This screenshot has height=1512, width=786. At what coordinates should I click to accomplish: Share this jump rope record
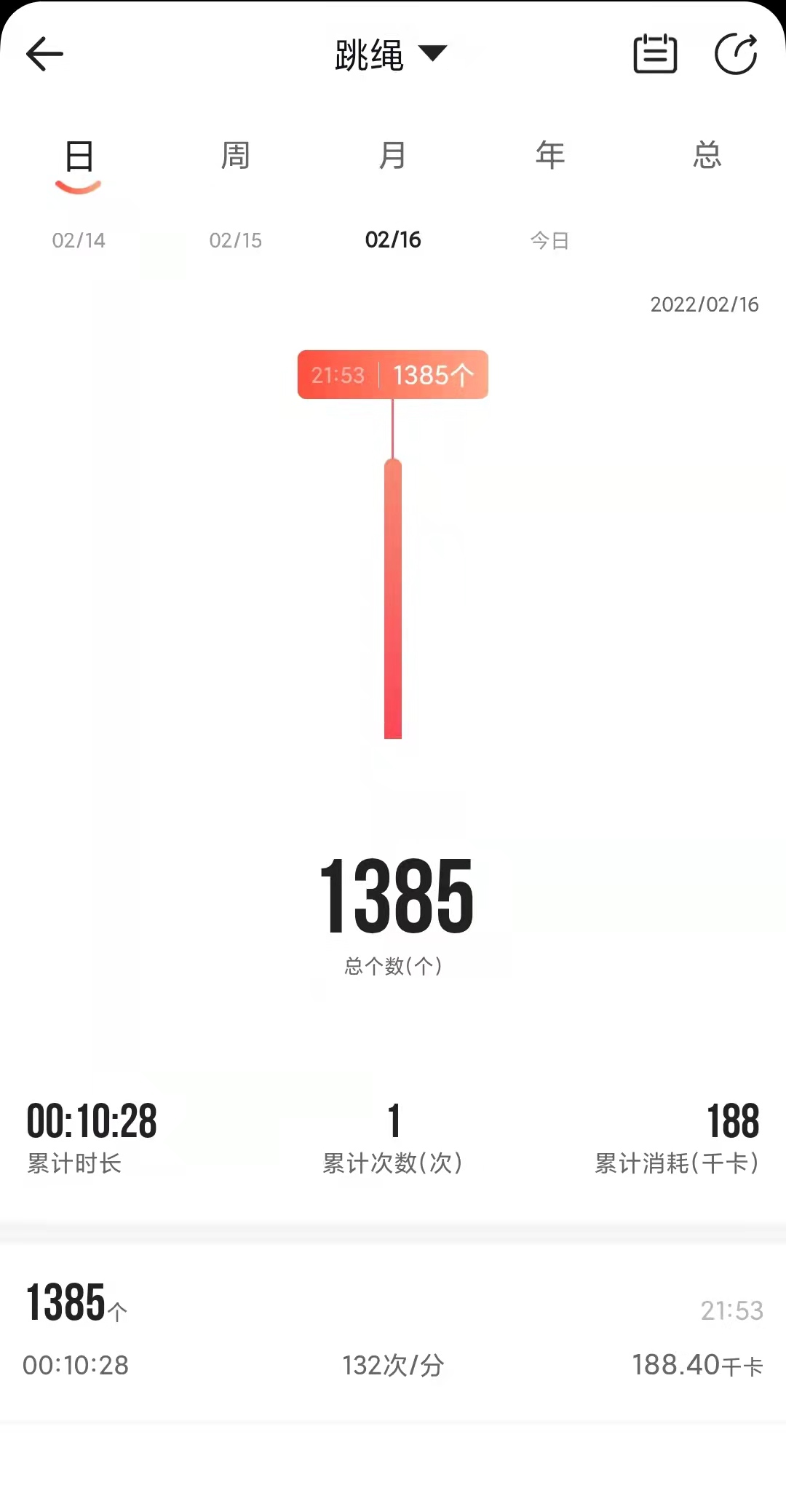(x=736, y=54)
